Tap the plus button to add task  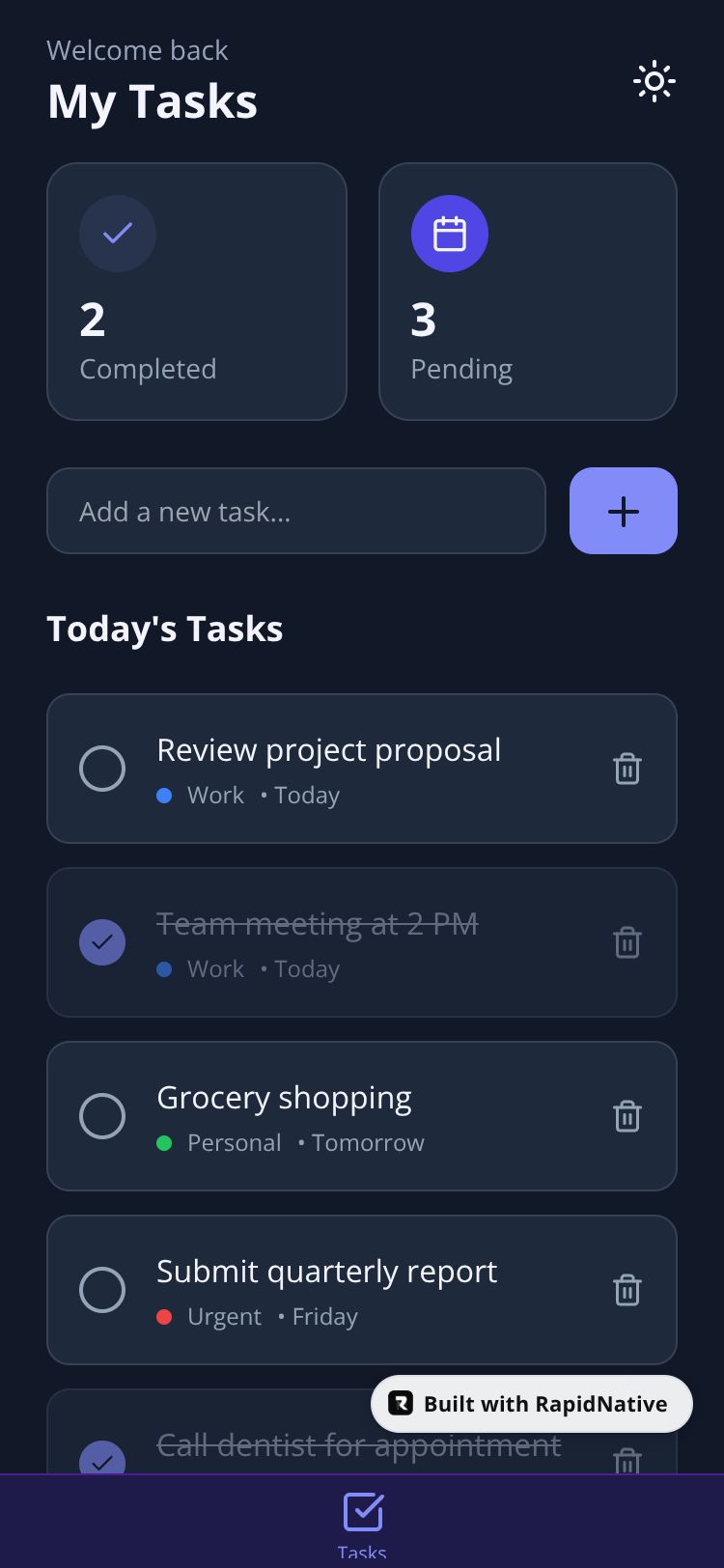coord(623,511)
